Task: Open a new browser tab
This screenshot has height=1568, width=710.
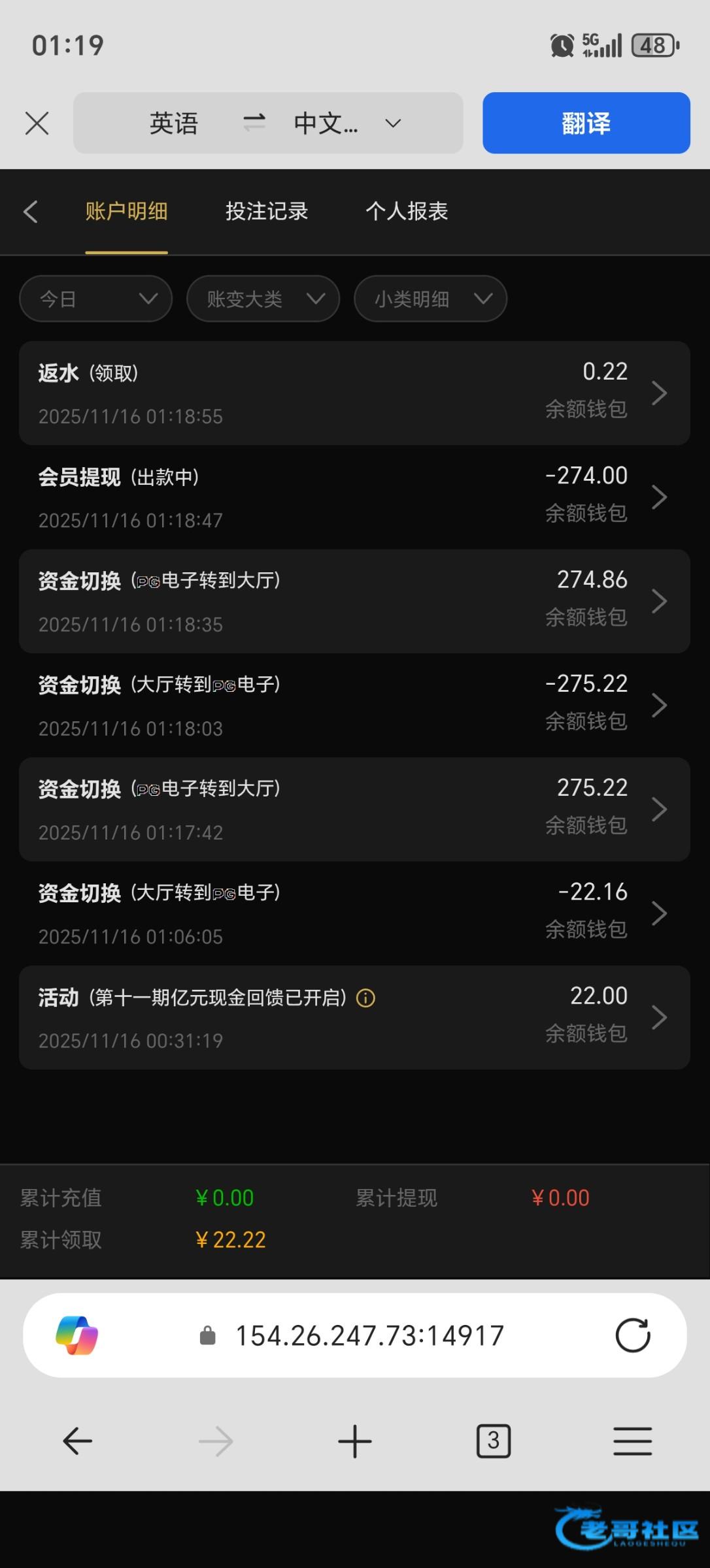Action: click(x=354, y=1441)
